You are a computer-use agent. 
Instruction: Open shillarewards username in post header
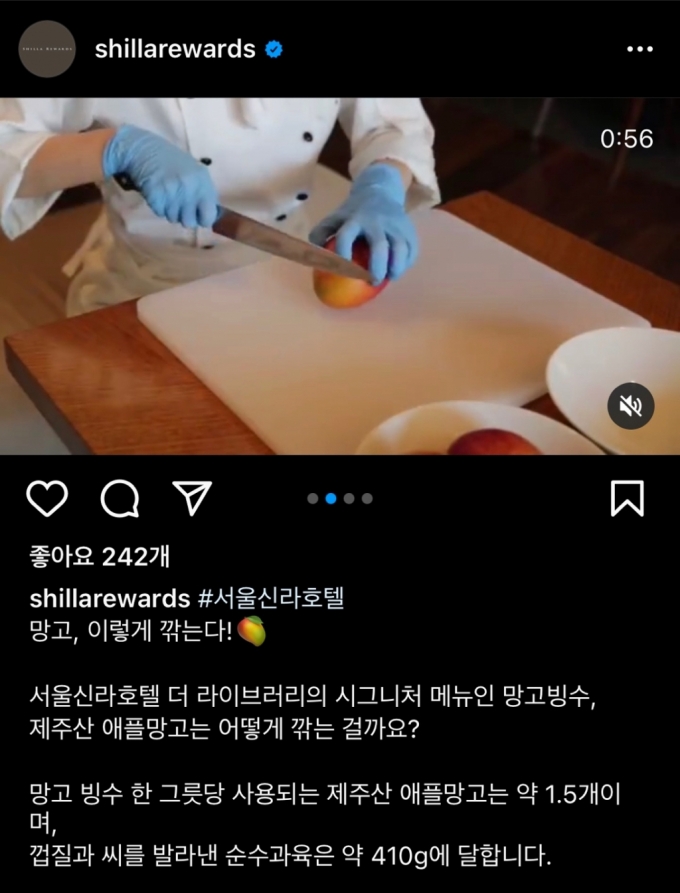pos(175,49)
